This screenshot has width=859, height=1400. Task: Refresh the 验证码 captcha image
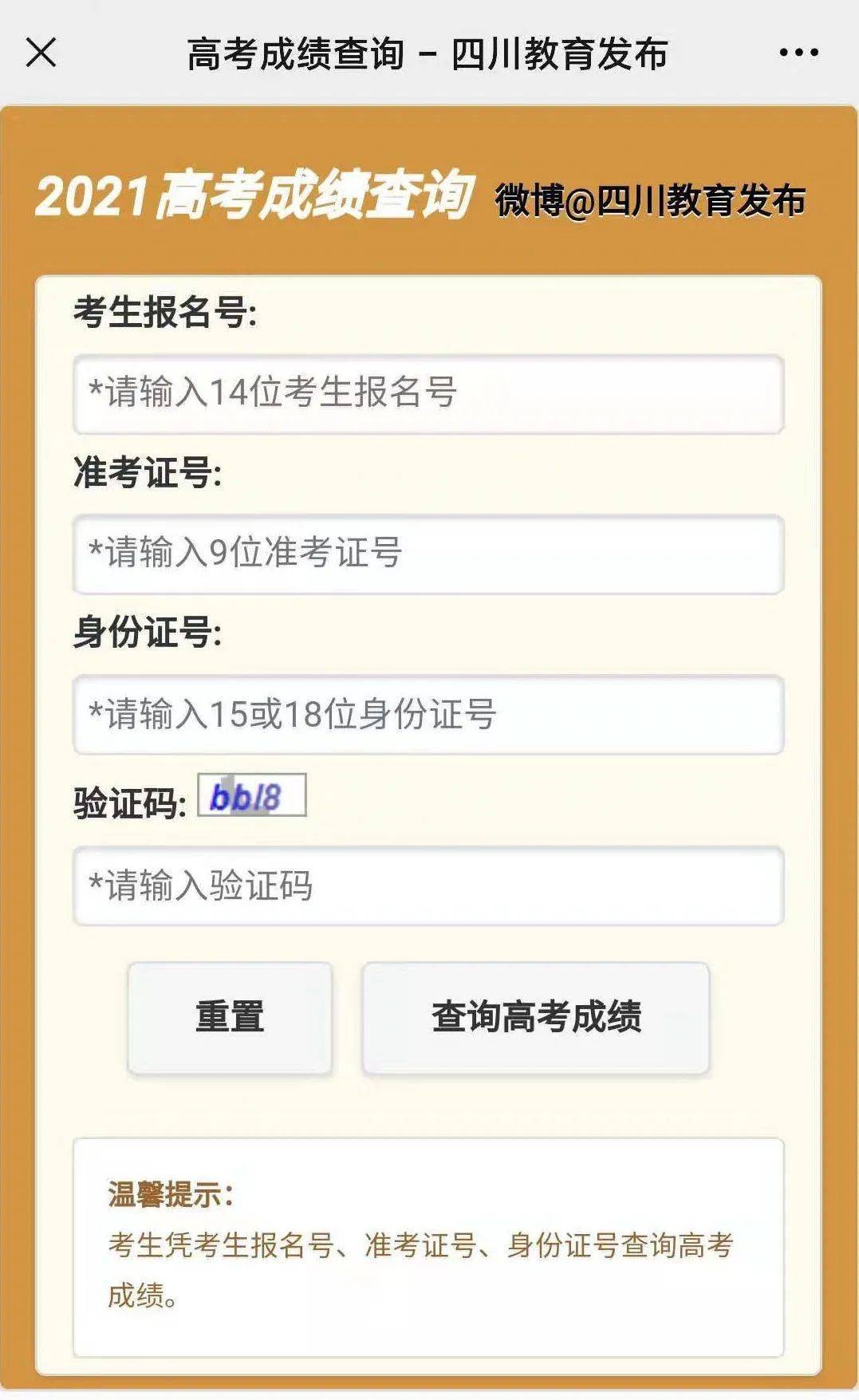click(251, 795)
